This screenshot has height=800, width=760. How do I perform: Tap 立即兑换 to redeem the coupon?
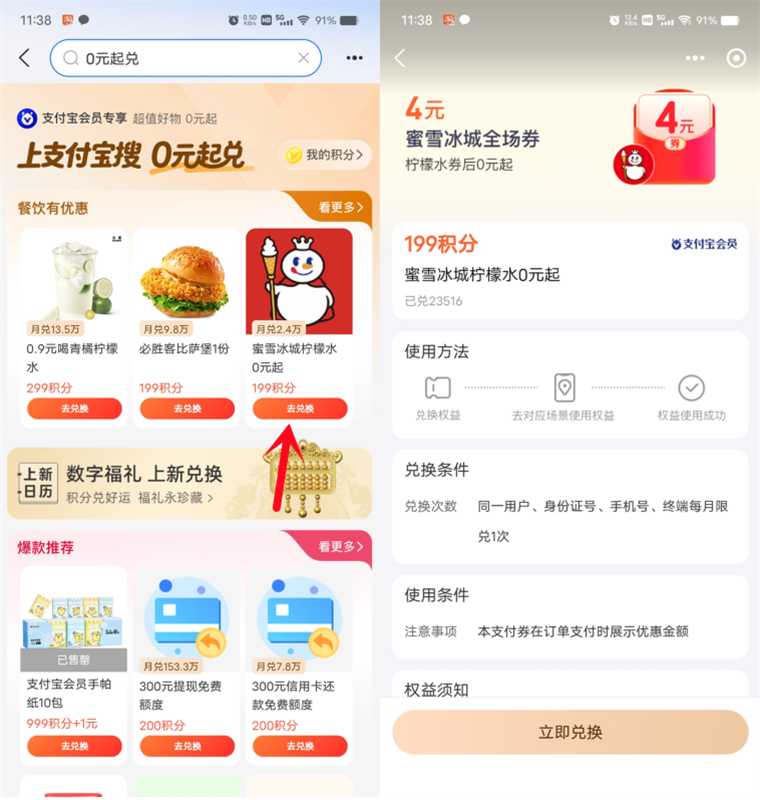click(570, 732)
